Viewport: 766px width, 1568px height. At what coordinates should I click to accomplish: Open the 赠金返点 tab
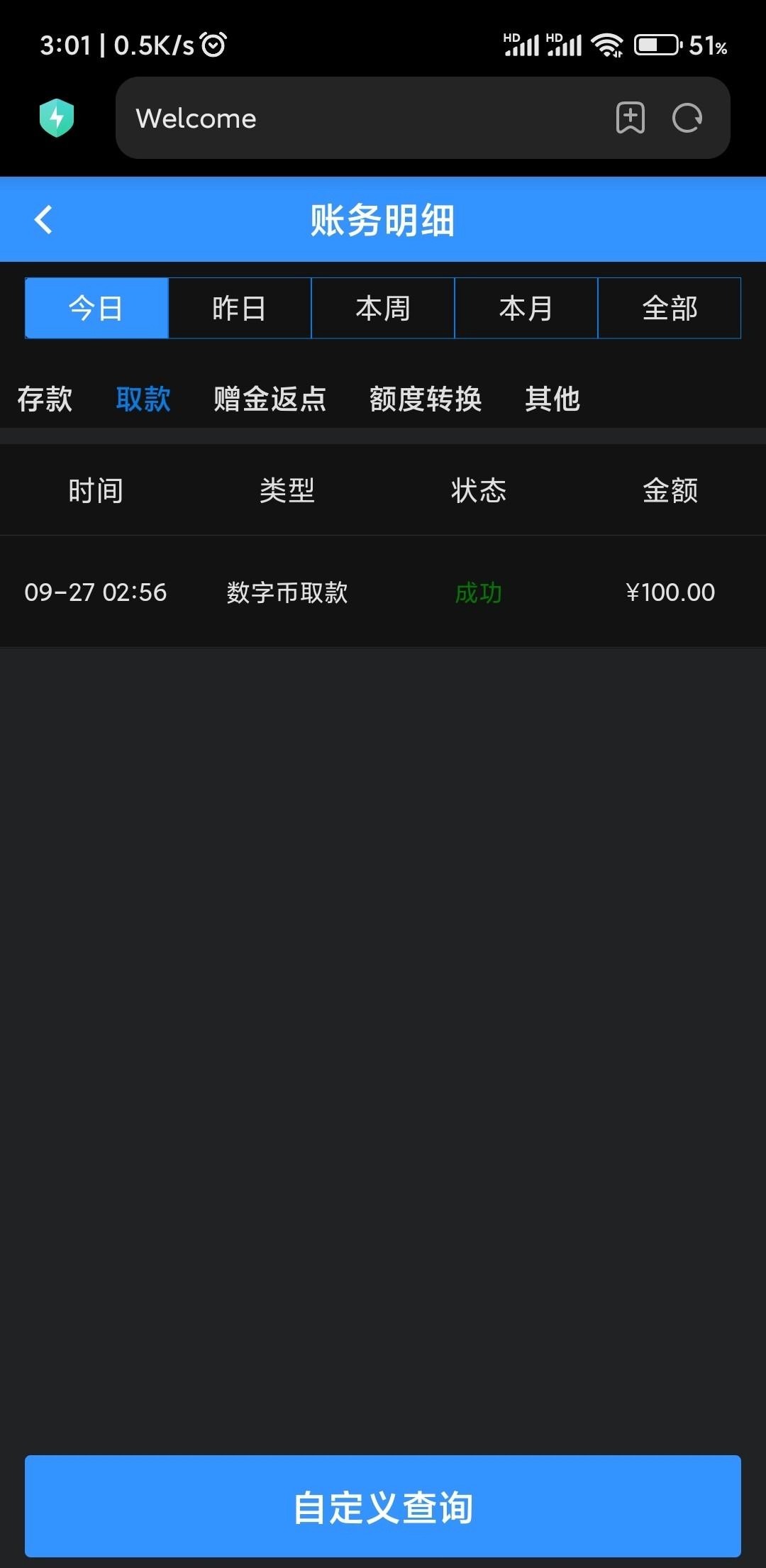[x=270, y=399]
